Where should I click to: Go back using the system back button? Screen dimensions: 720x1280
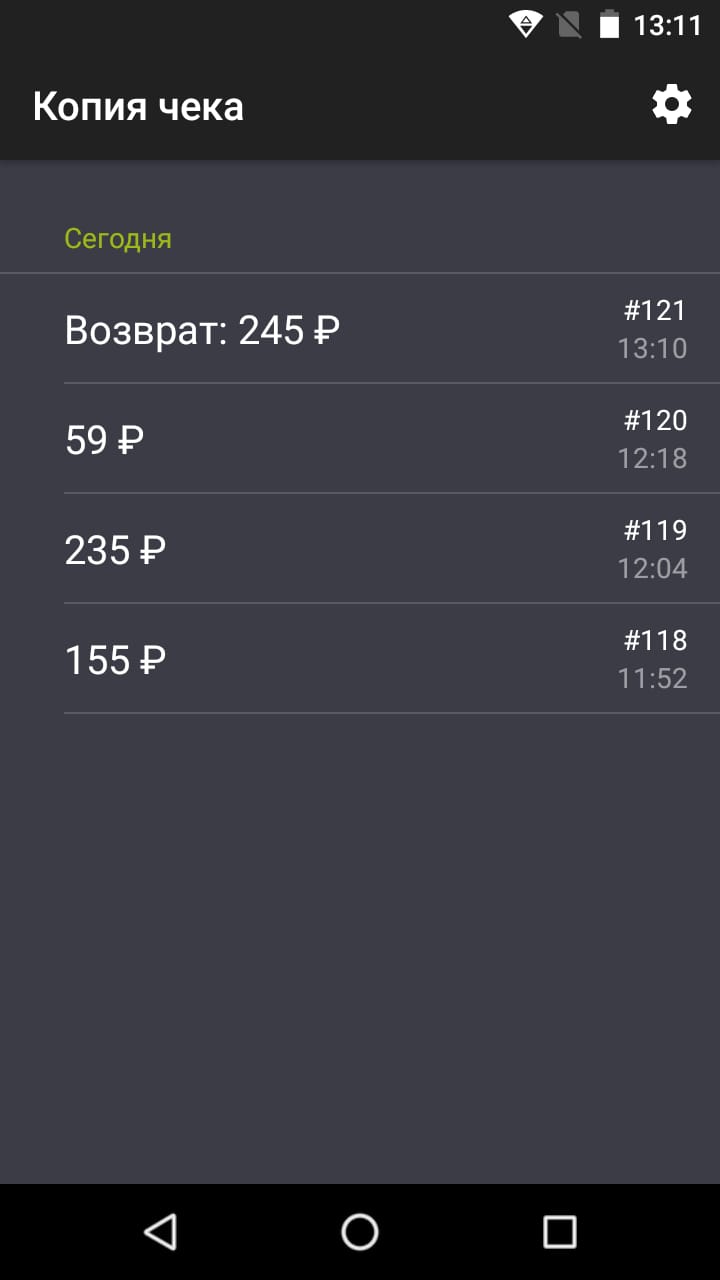coord(160,1231)
